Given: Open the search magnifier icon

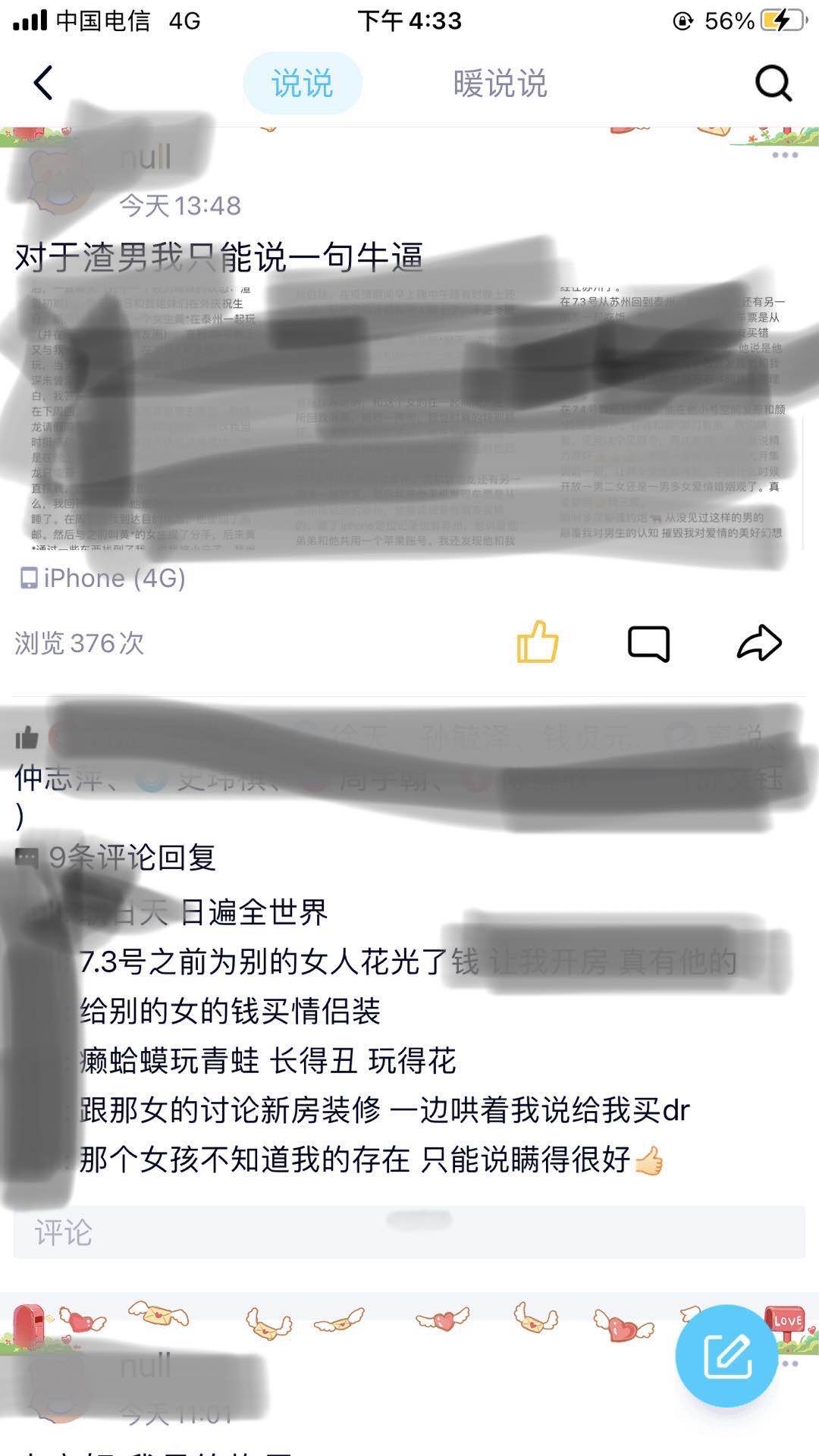Looking at the screenshot, I should (x=773, y=83).
